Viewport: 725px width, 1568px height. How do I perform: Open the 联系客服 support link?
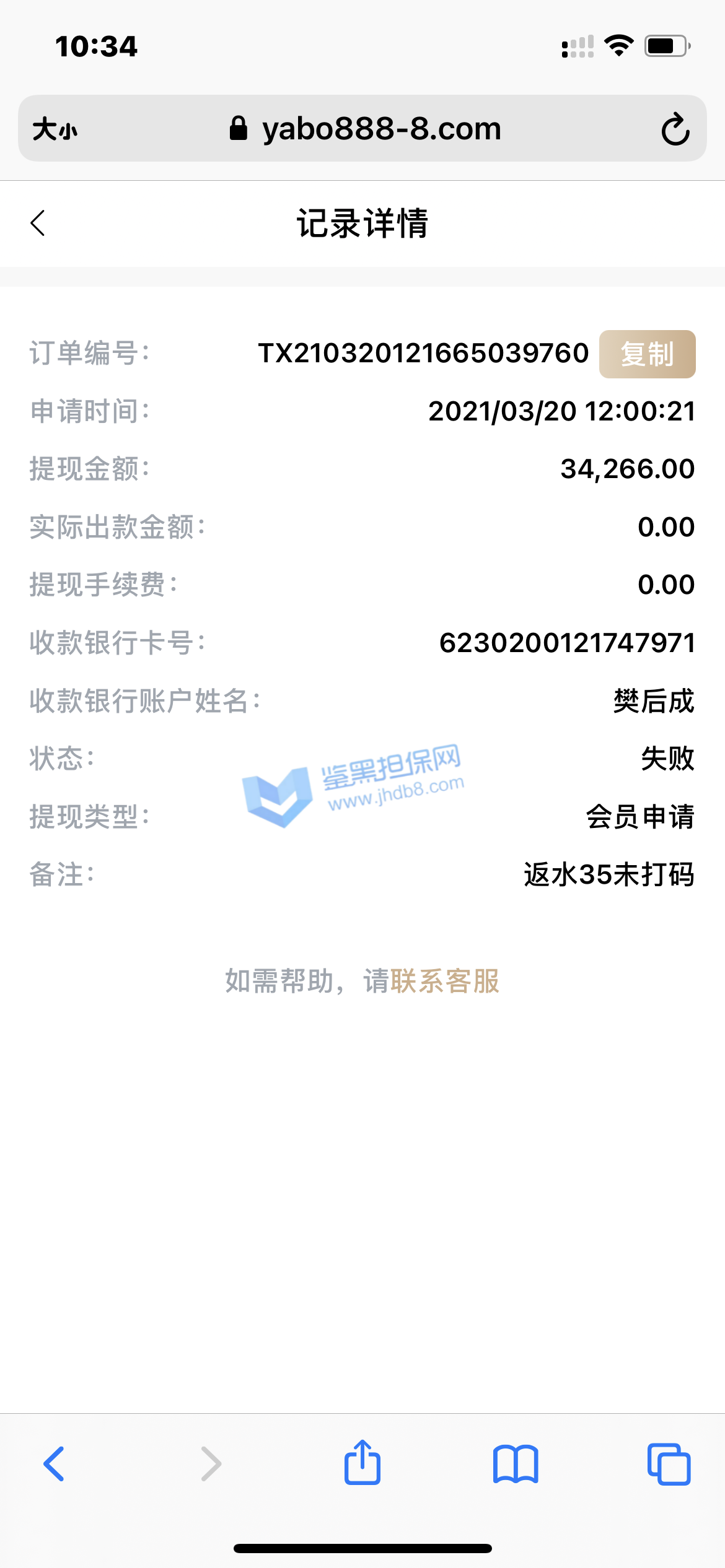(444, 981)
